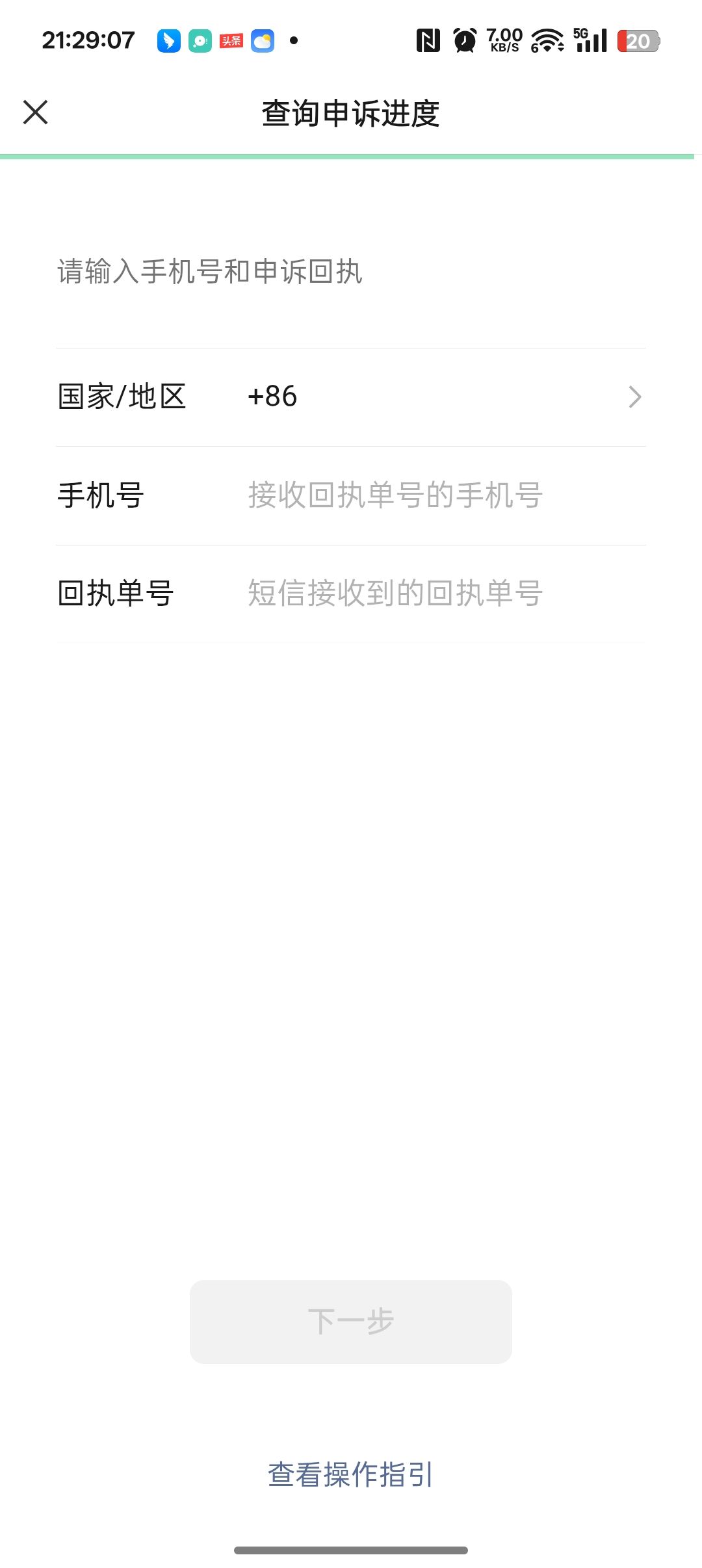The width and height of the screenshot is (702, 1568).
Task: Open the 查看操作指引 link
Action: pyautogui.click(x=351, y=1474)
